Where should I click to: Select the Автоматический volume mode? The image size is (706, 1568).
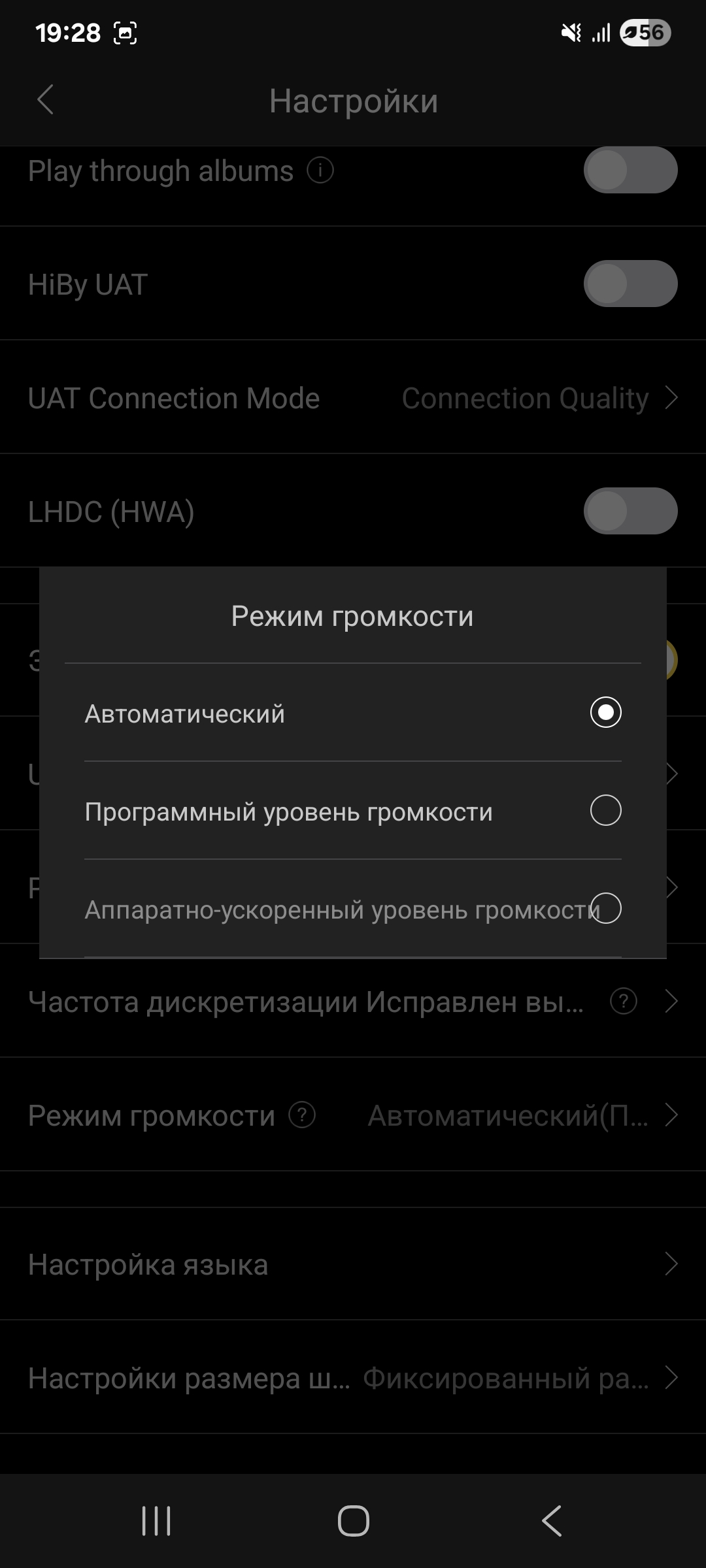605,712
